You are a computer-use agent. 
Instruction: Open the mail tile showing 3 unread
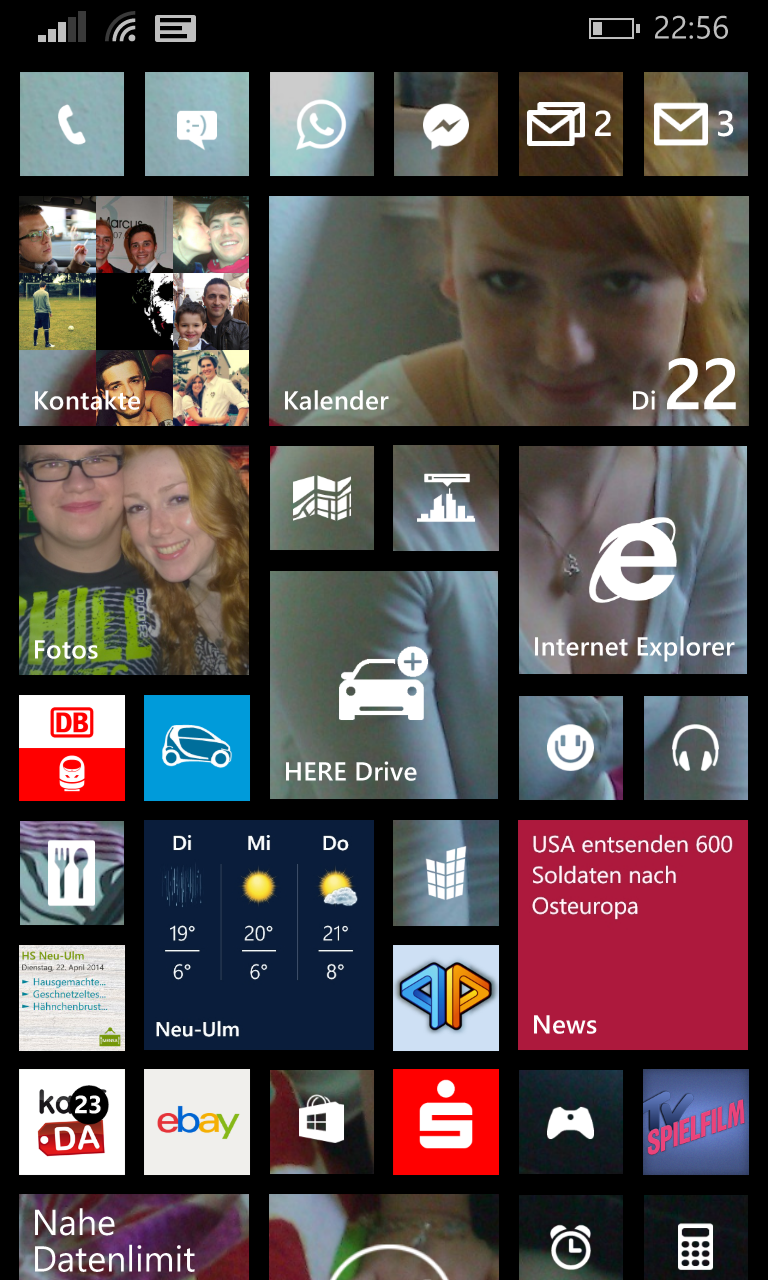click(695, 124)
